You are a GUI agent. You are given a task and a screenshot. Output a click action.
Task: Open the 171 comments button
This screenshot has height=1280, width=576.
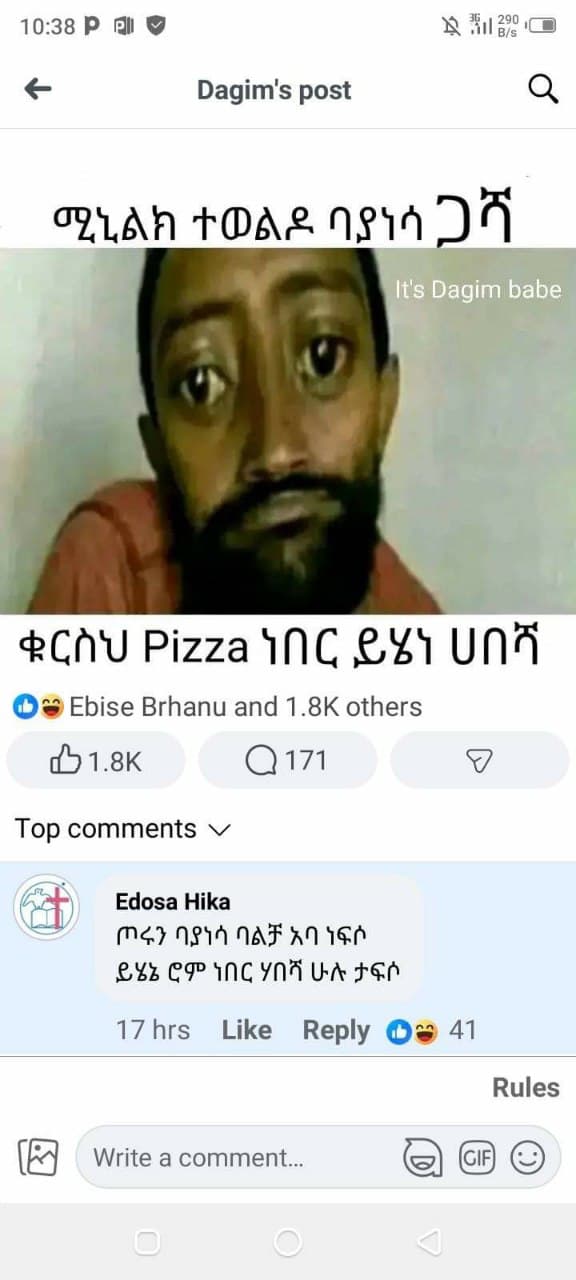tap(287, 761)
